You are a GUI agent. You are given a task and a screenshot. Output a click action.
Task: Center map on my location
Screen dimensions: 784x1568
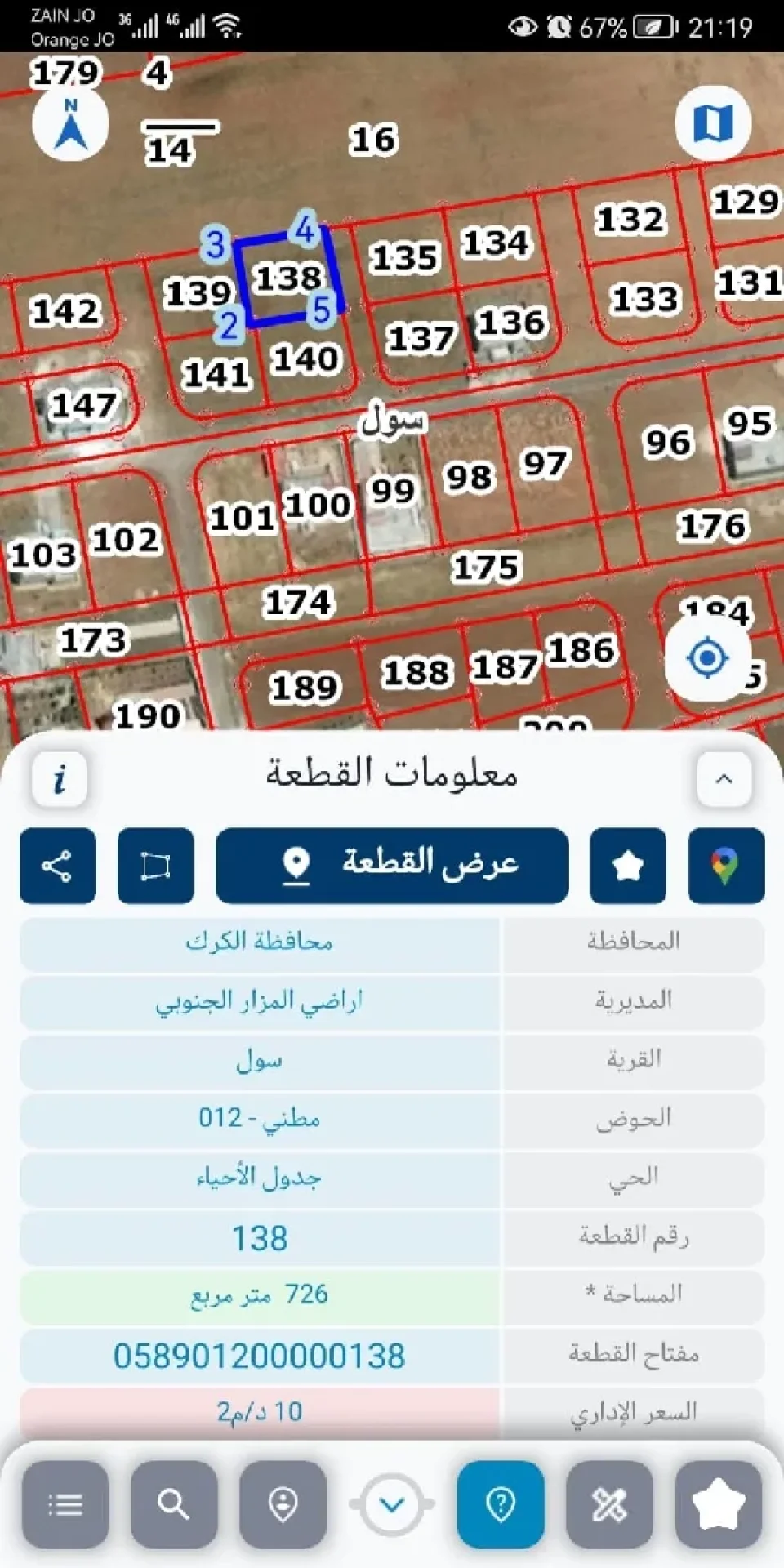pos(707,657)
